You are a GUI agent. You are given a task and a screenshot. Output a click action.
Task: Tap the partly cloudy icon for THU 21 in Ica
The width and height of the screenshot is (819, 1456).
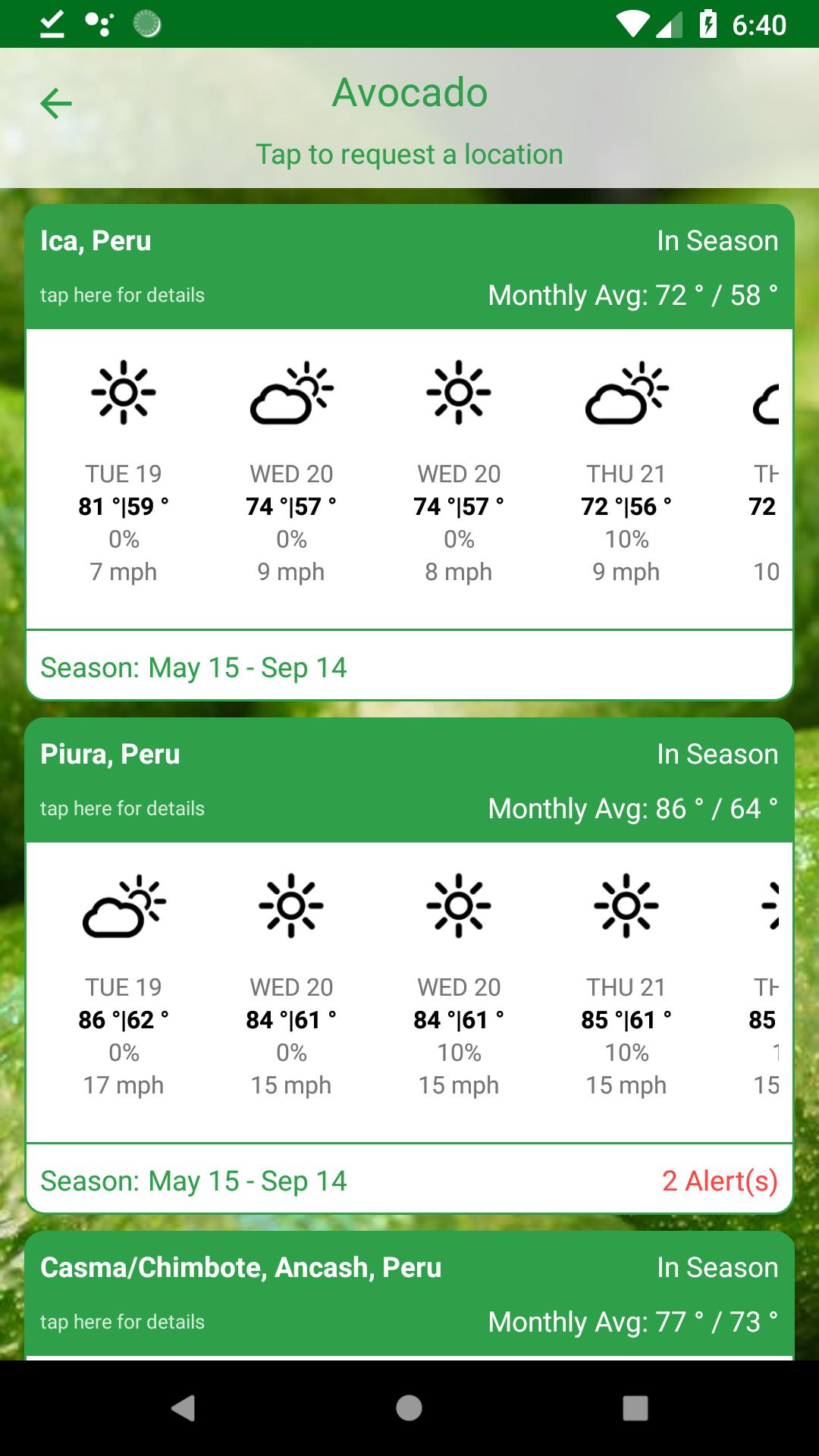[626, 394]
